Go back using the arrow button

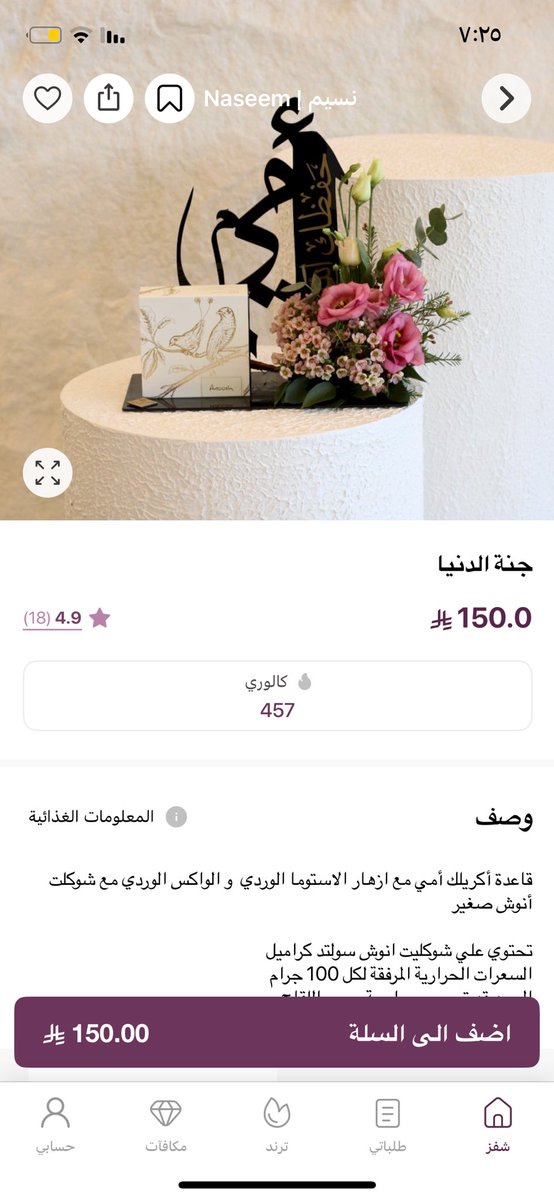click(506, 98)
